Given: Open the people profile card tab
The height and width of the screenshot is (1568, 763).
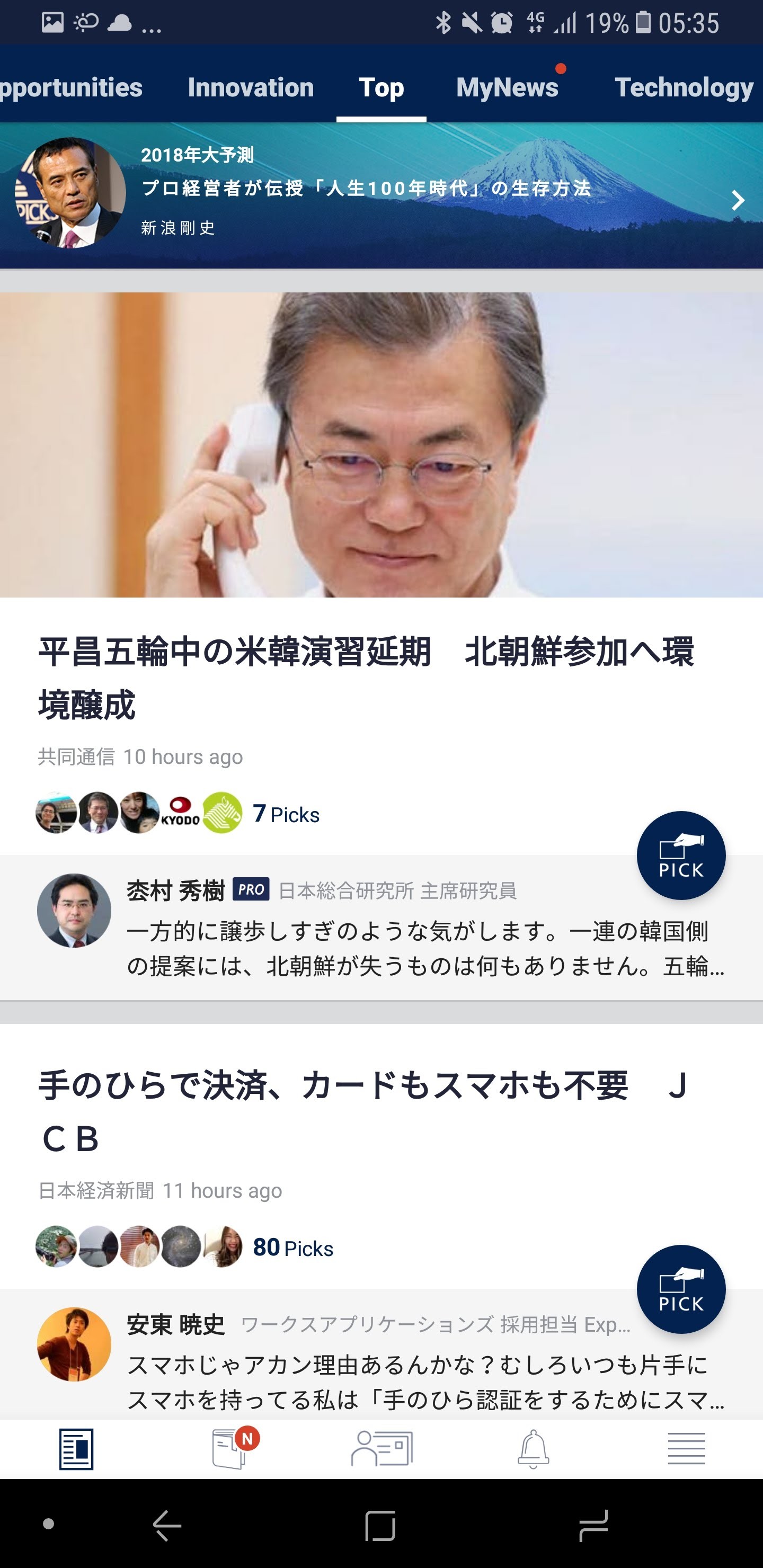Looking at the screenshot, I should pos(382,1448).
